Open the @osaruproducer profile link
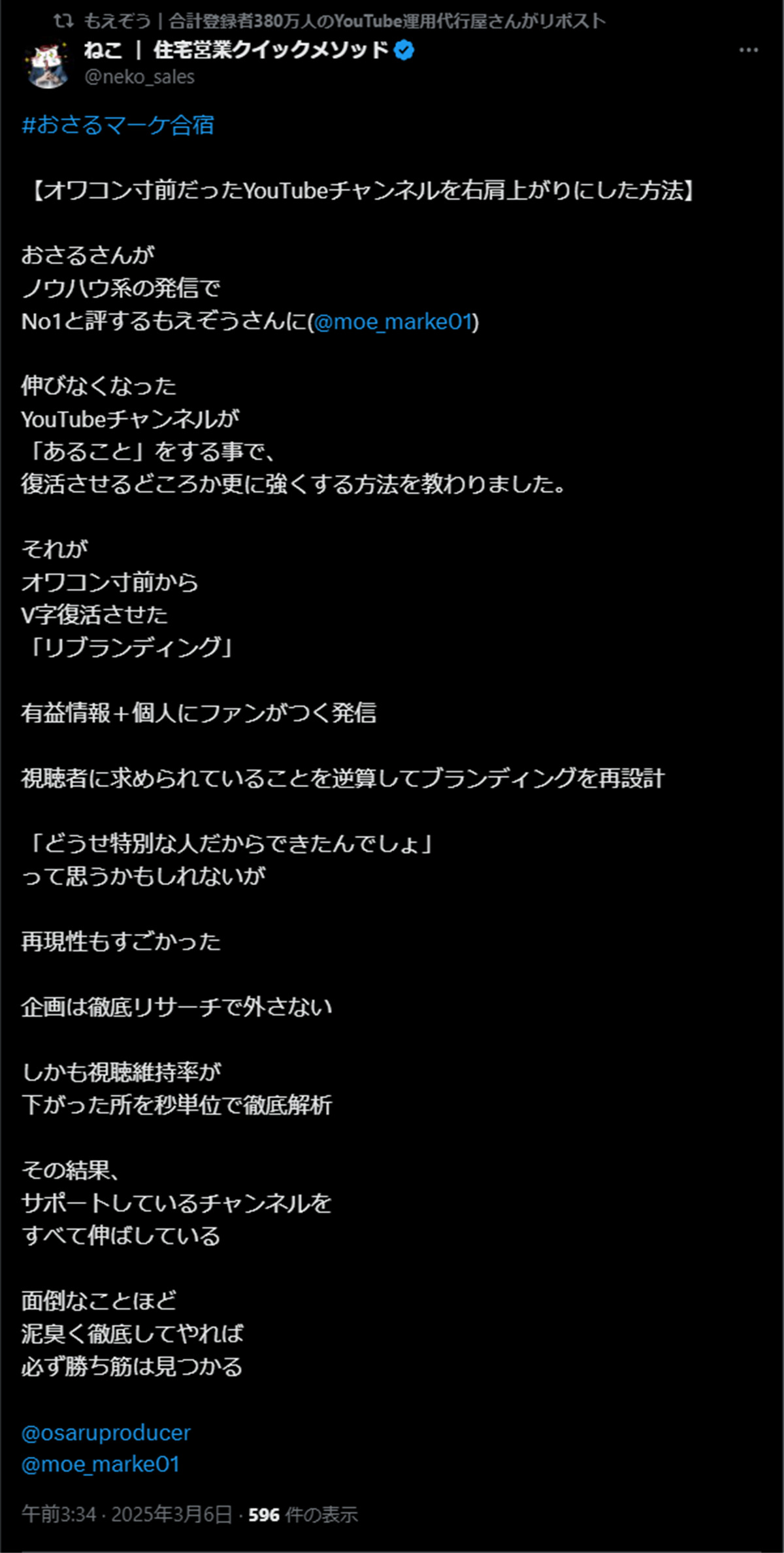The image size is (784, 1553). 106,1432
